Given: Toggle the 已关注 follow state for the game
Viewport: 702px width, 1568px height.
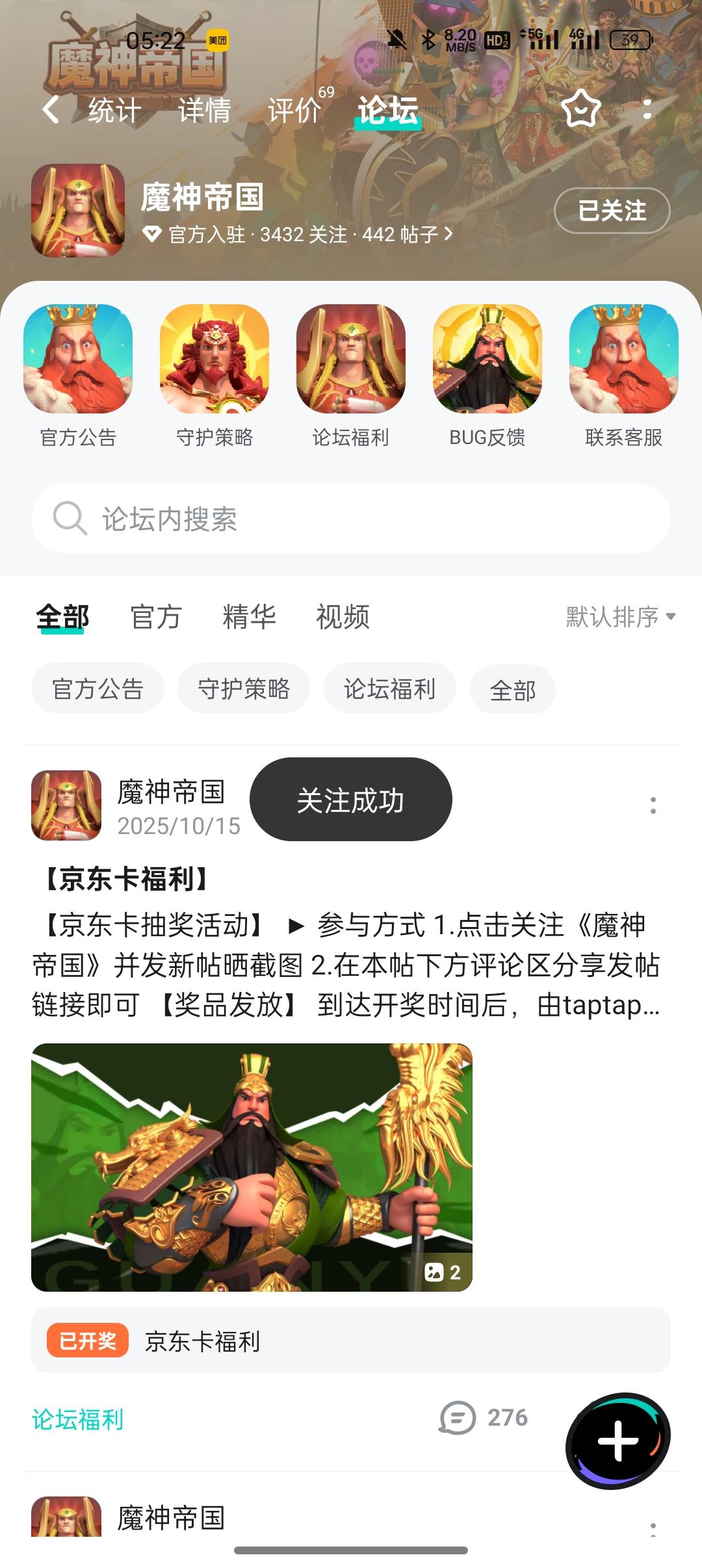Looking at the screenshot, I should 610,211.
